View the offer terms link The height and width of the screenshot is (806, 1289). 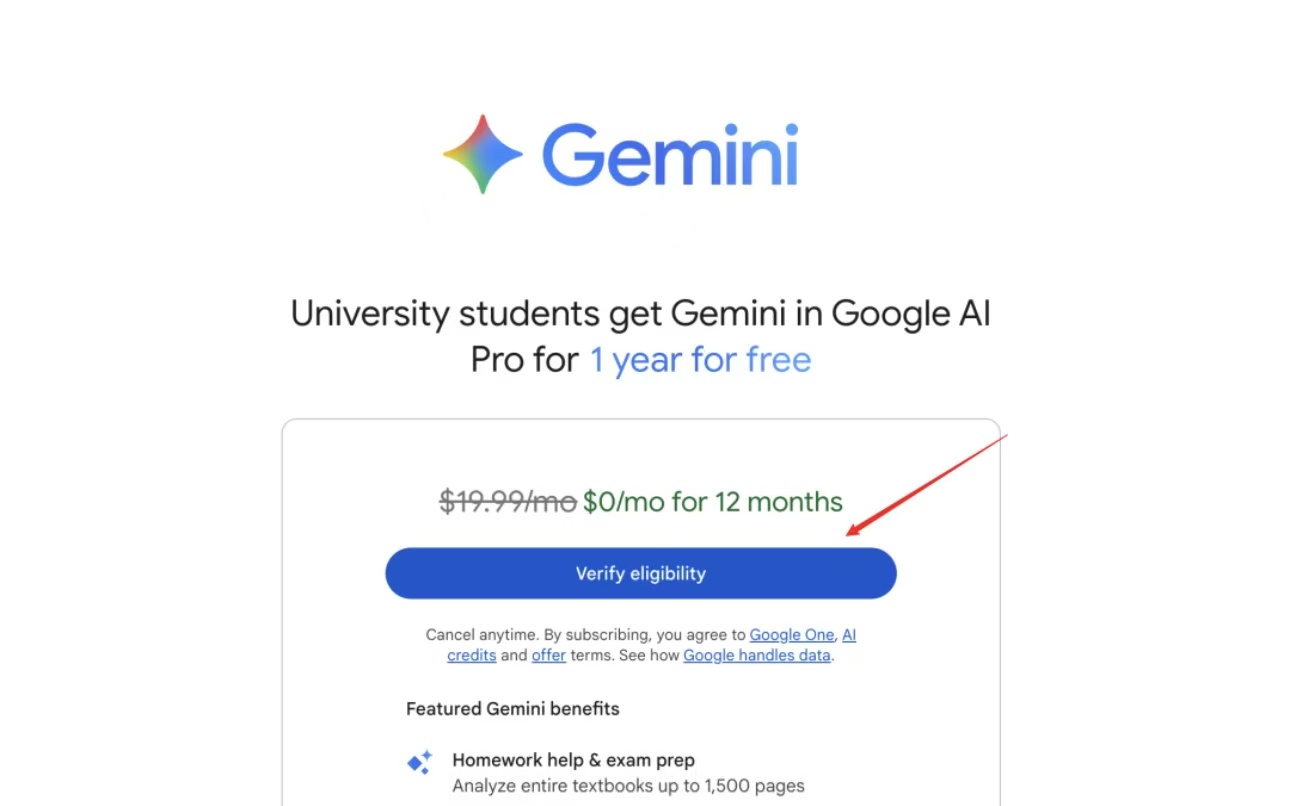tap(548, 655)
